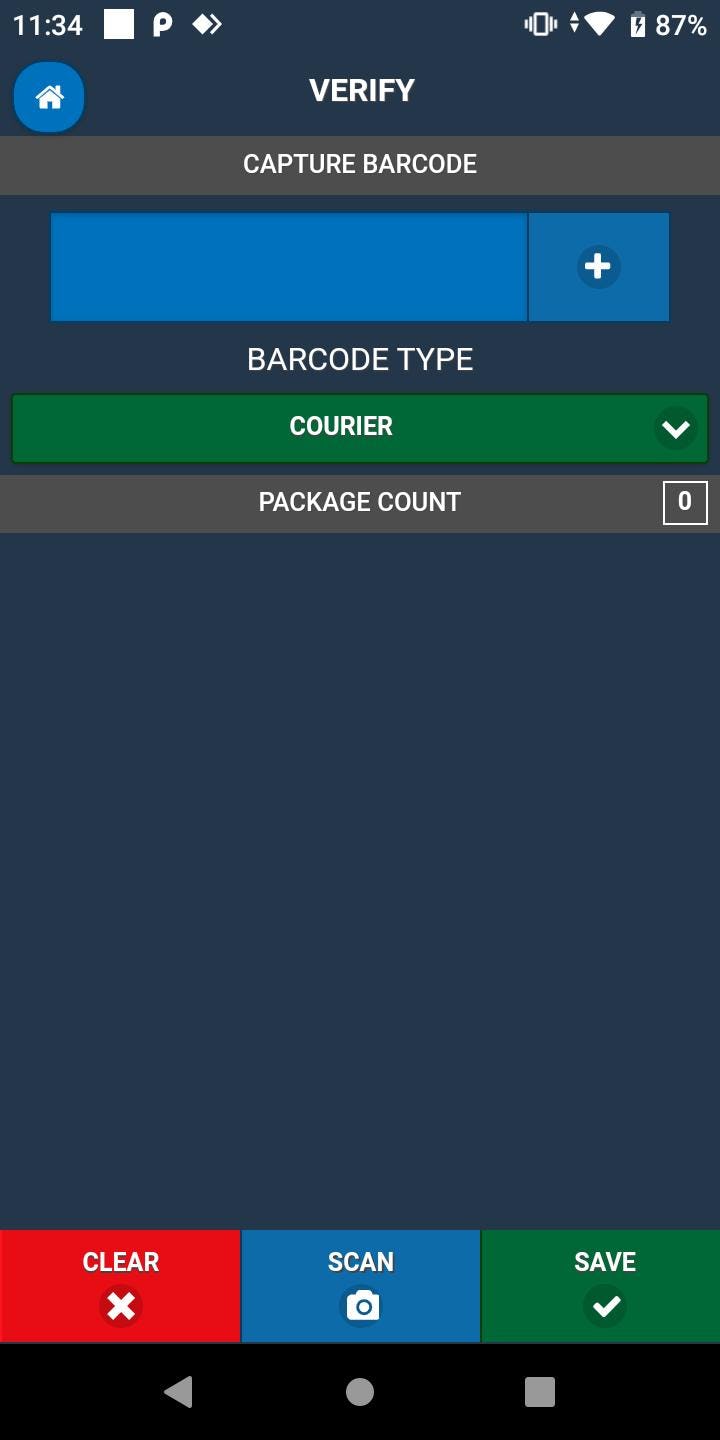This screenshot has width=720, height=1440.
Task: Scan a barcode with the camera
Action: click(361, 1286)
